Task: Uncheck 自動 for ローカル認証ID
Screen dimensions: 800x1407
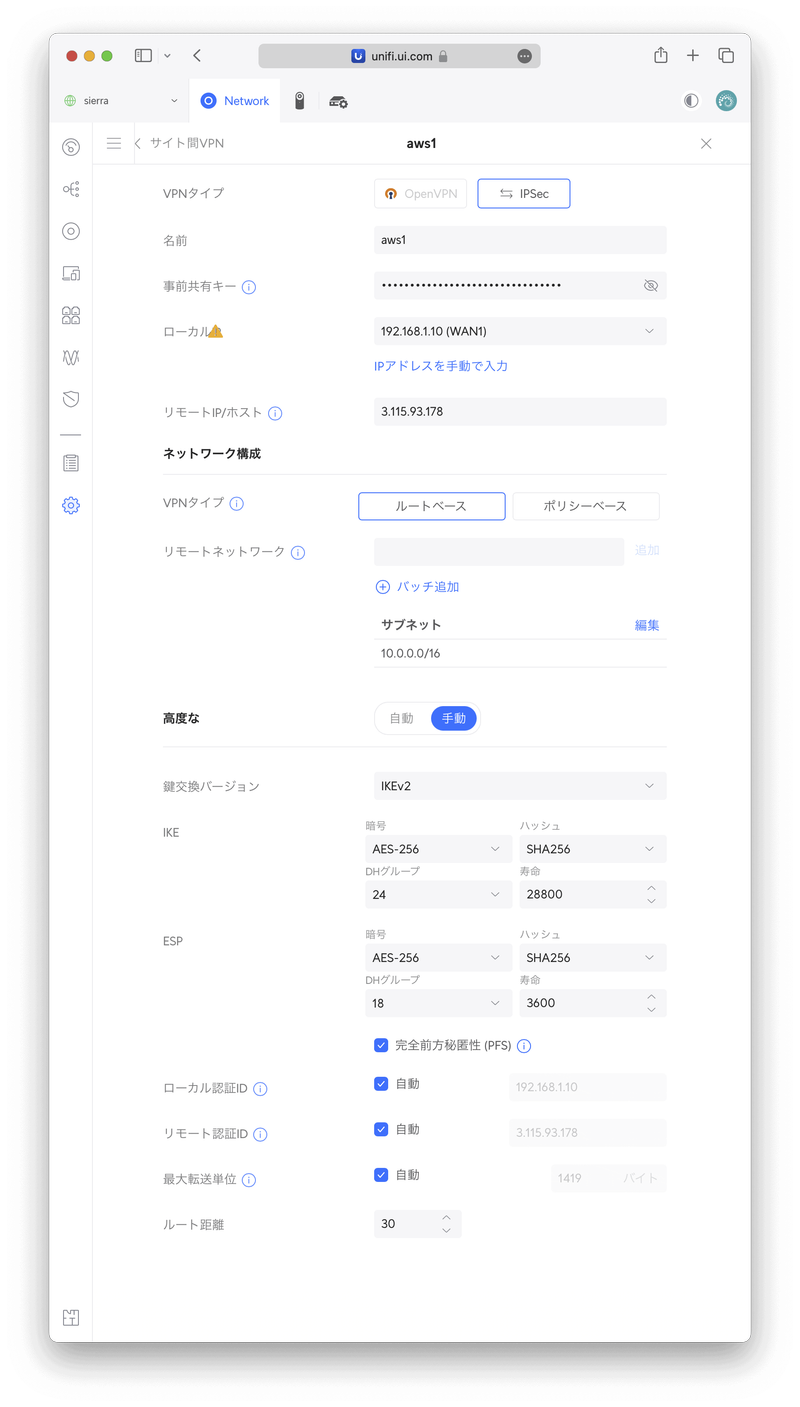Action: click(x=381, y=1084)
